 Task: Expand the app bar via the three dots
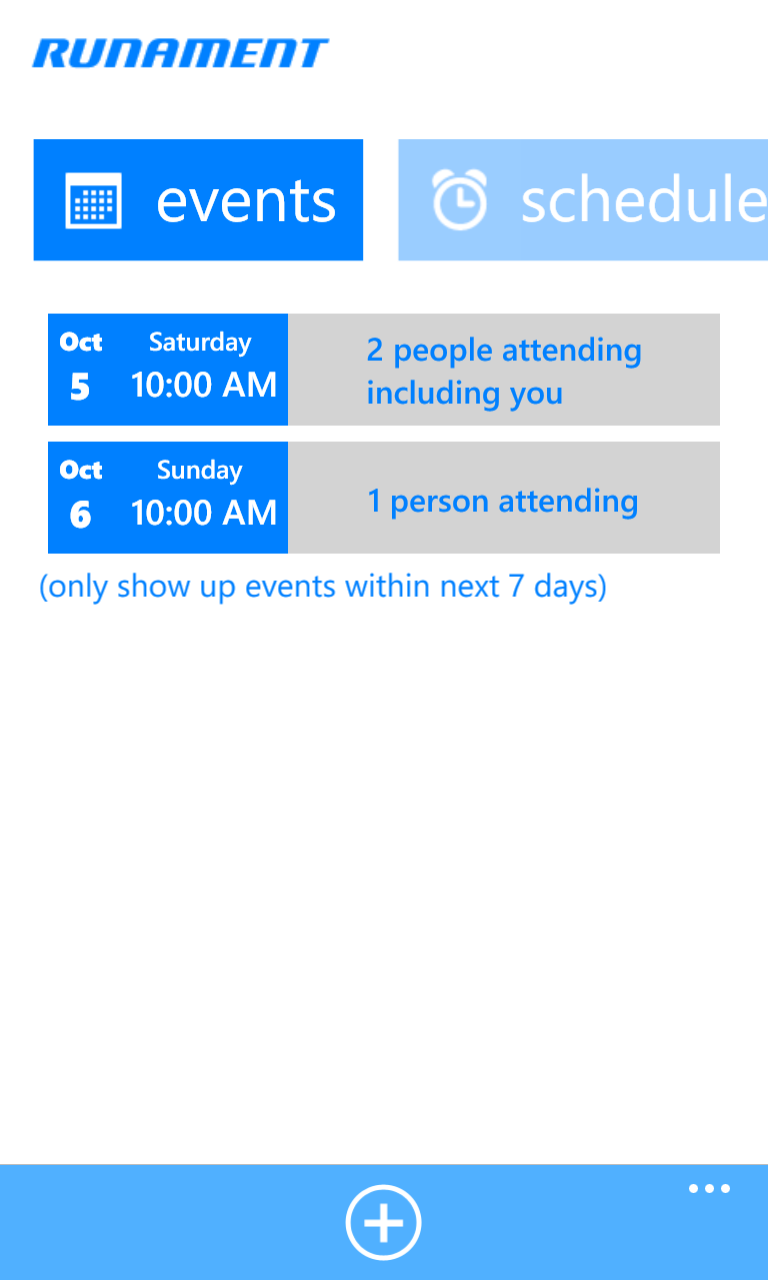pos(709,1188)
